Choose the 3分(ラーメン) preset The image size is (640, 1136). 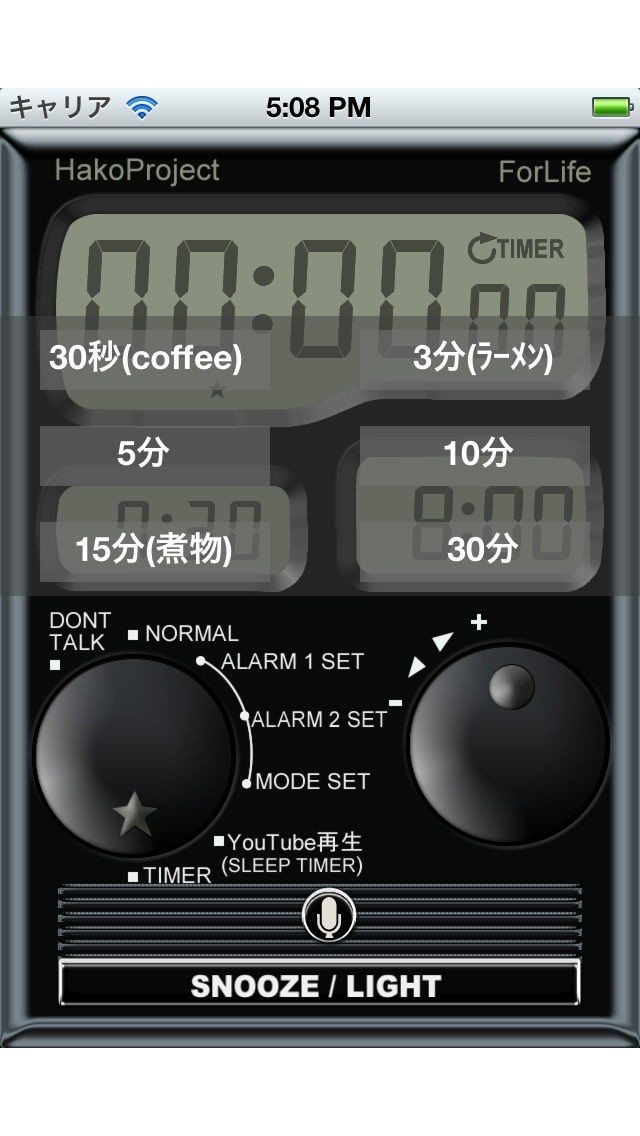[475, 359]
